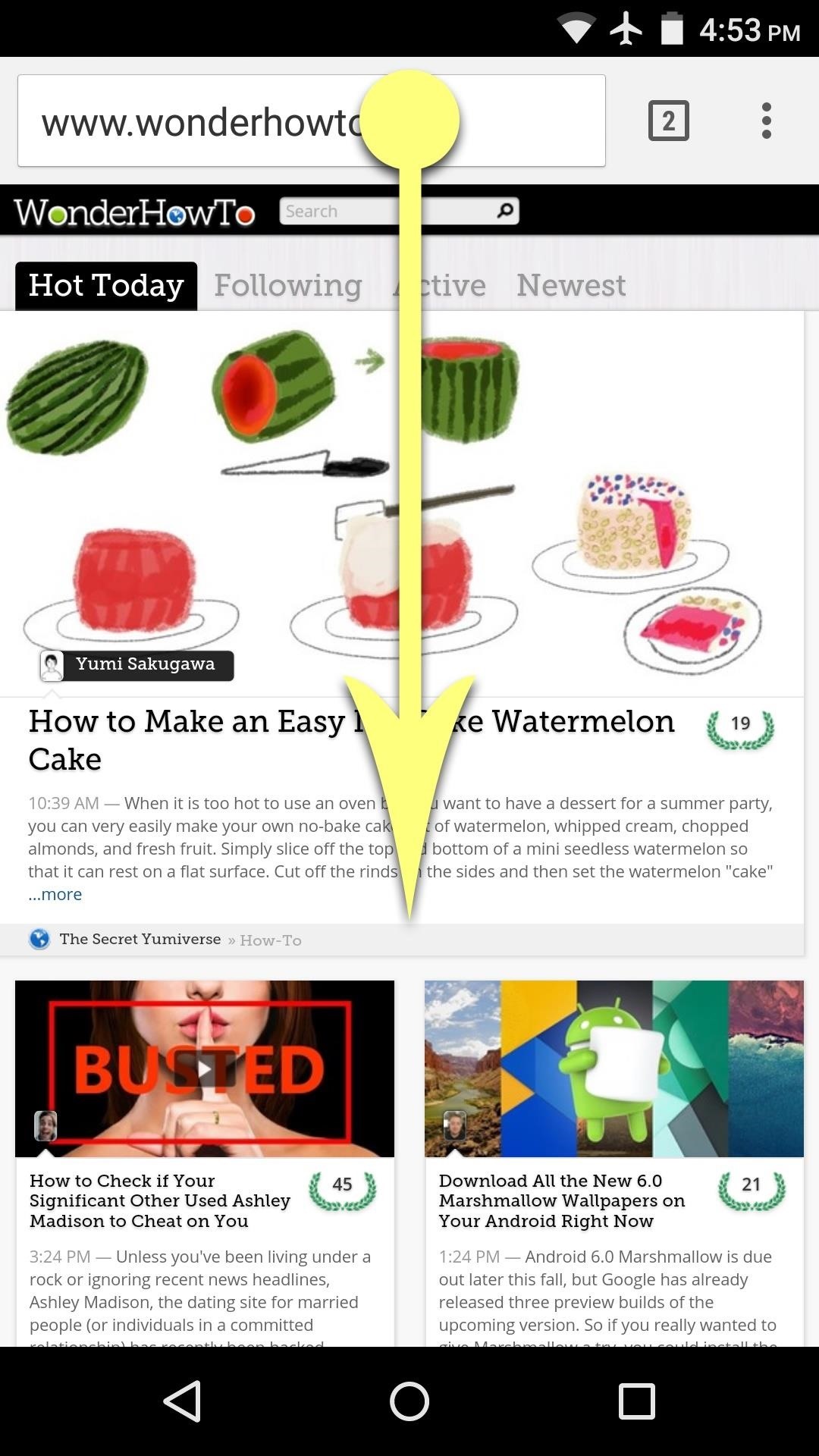819x1456 pixels.
Task: Open author Yumi Sakugawa's profile
Action: 144,665
